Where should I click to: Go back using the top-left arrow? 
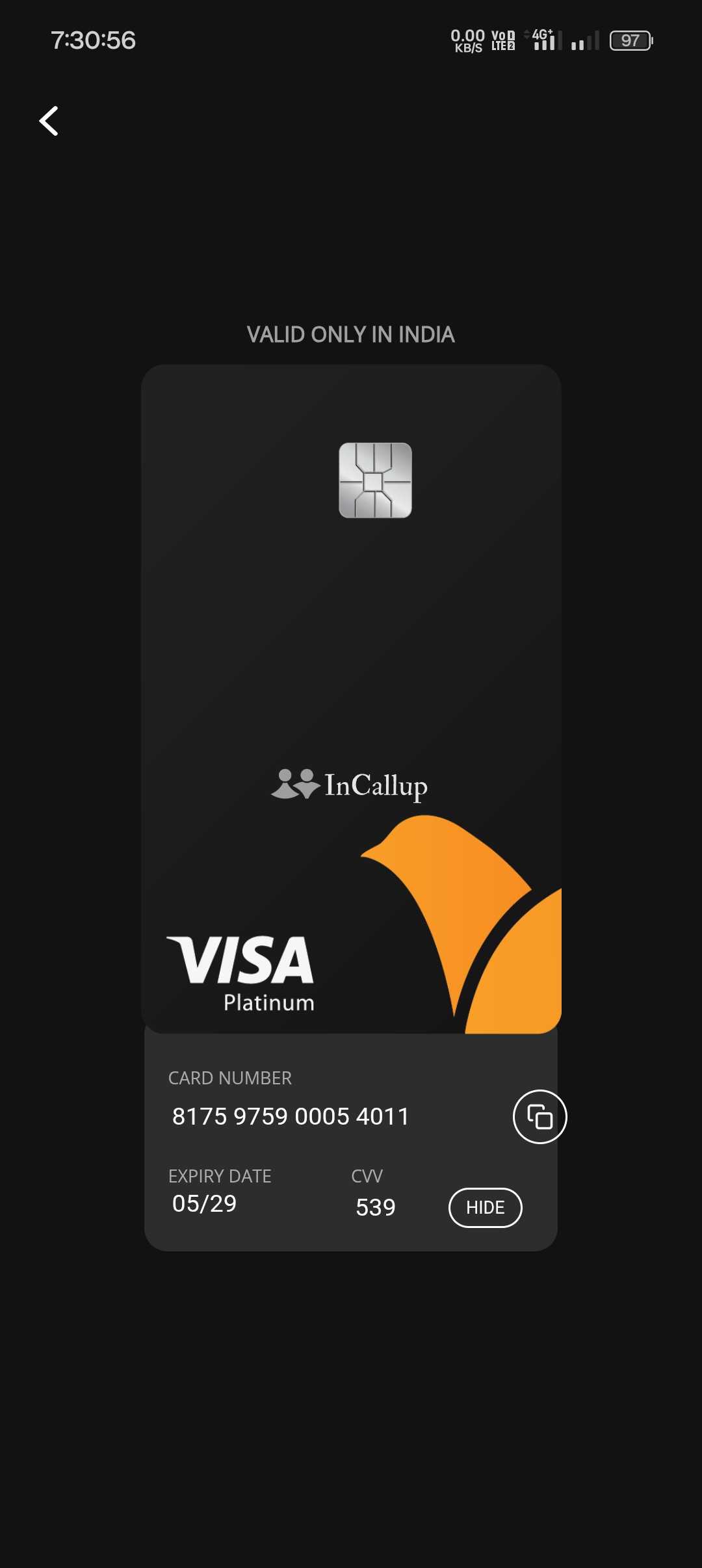49,121
